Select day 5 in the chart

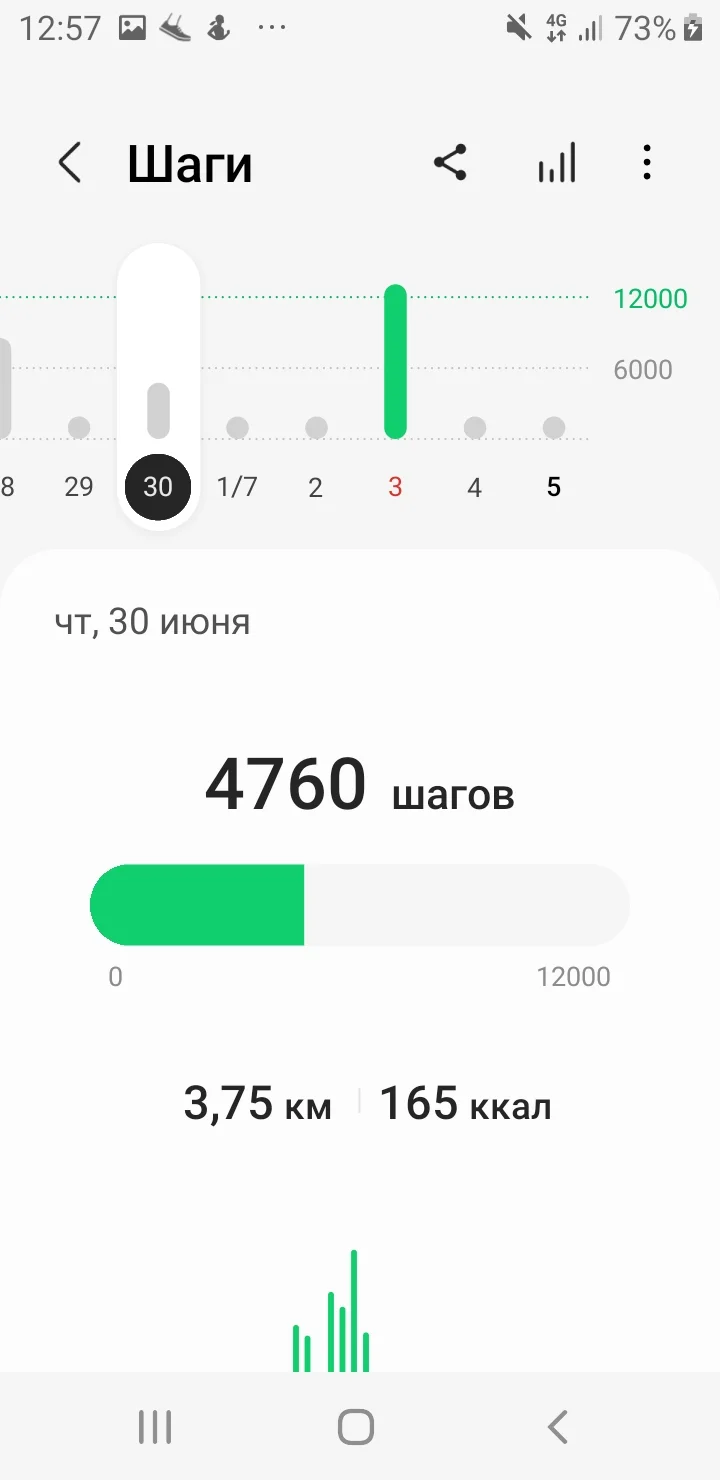pyautogui.click(x=554, y=487)
